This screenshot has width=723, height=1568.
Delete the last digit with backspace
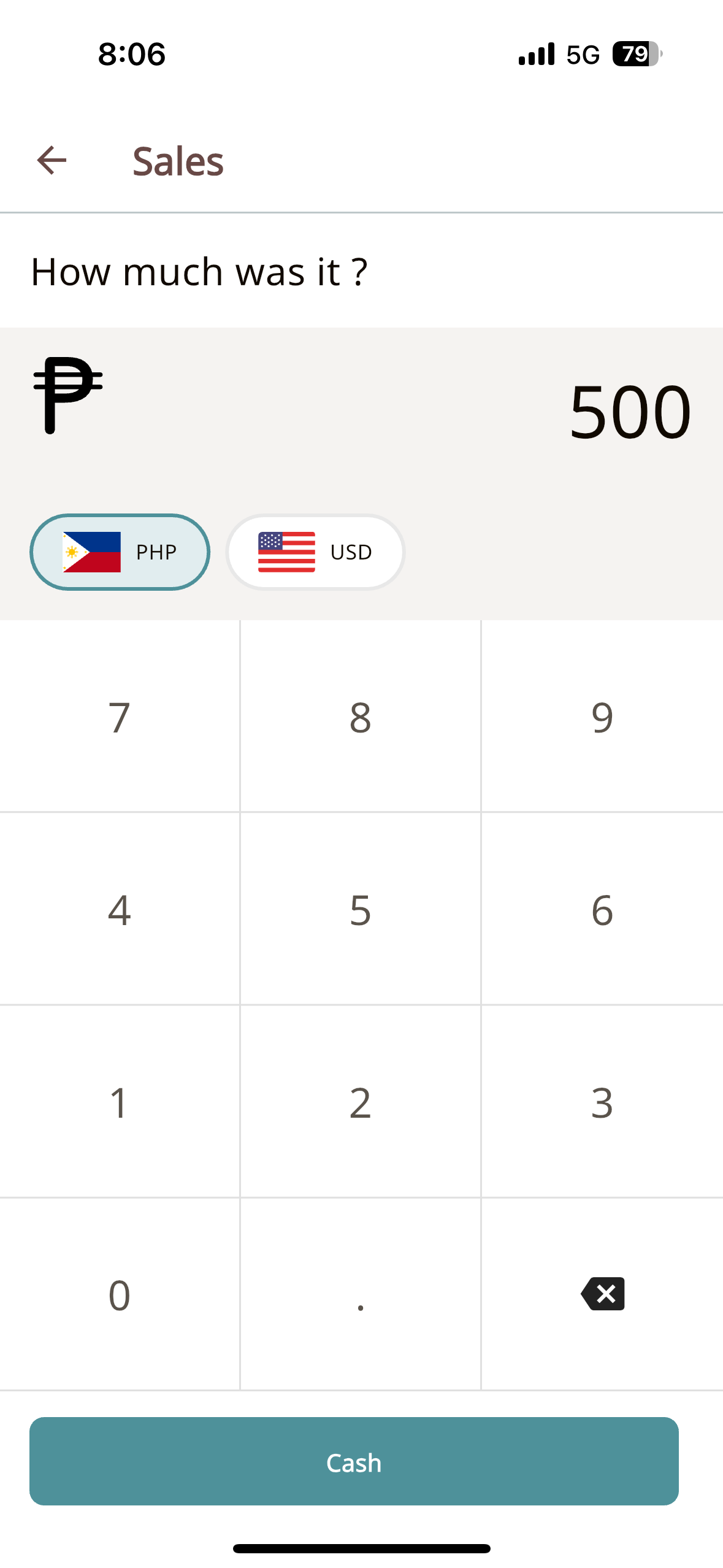pyautogui.click(x=602, y=1294)
